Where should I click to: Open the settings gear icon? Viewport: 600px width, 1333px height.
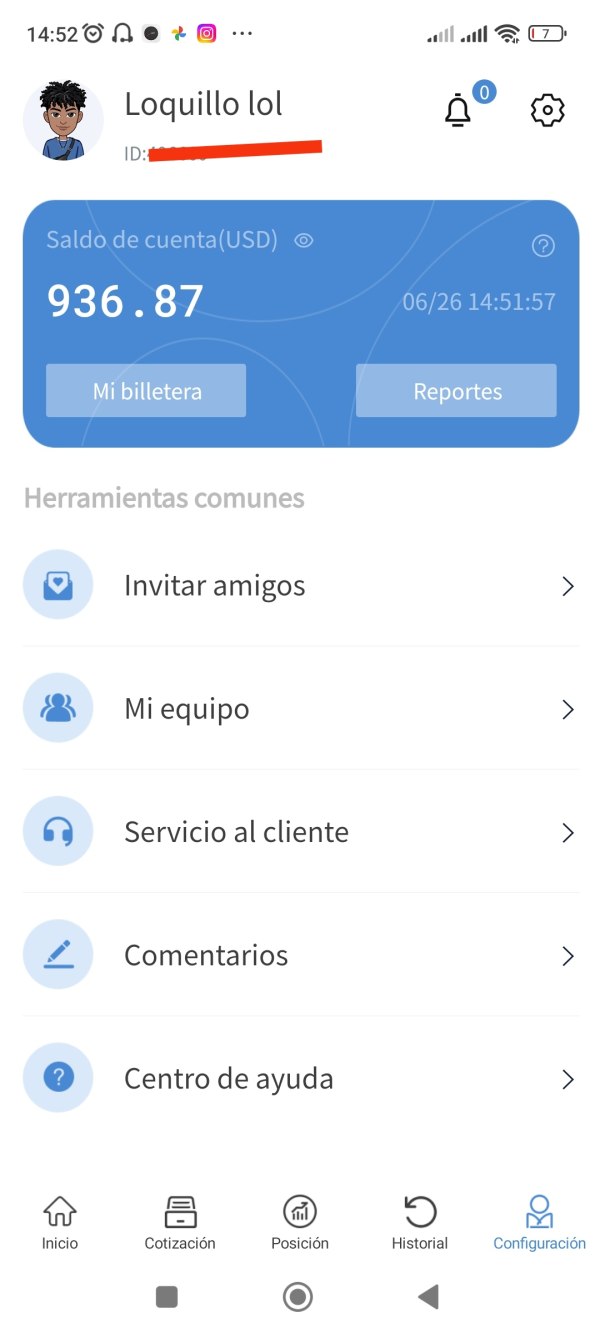pyautogui.click(x=547, y=110)
